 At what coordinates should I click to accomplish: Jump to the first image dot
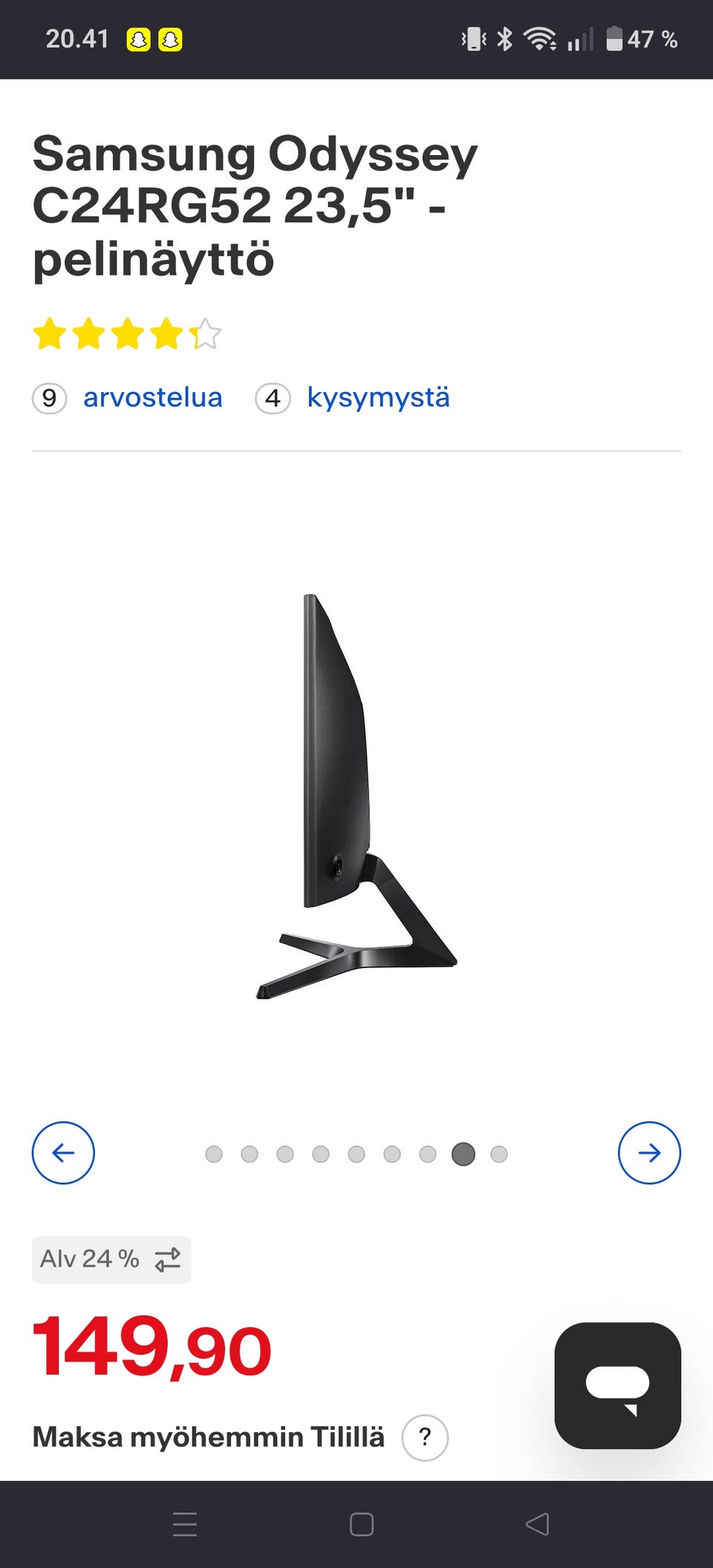tap(214, 1154)
